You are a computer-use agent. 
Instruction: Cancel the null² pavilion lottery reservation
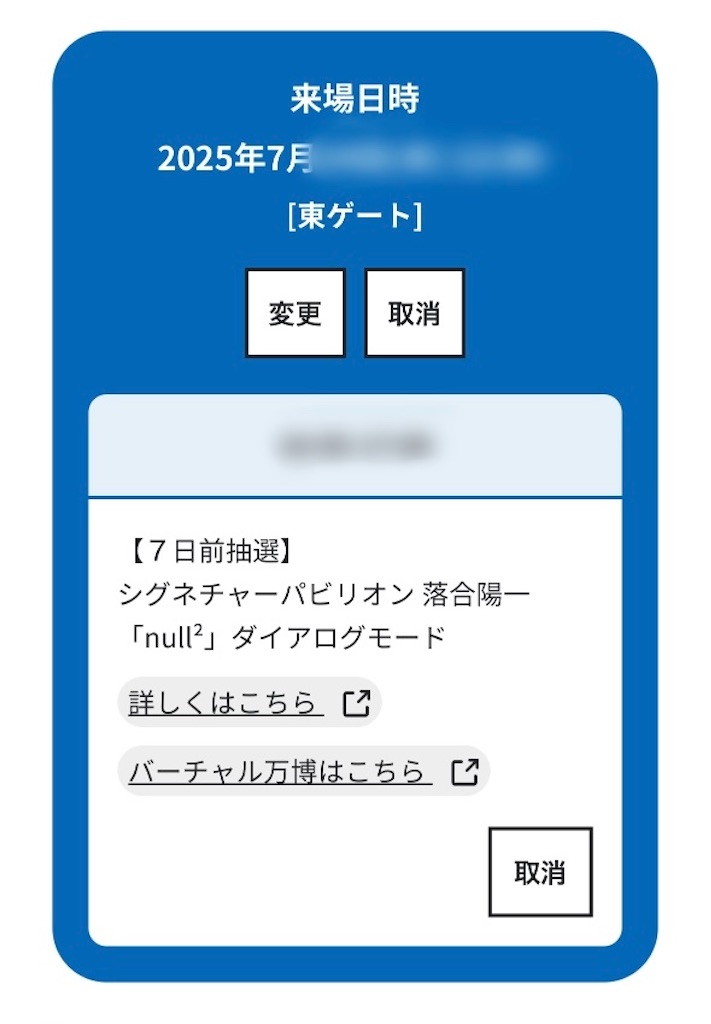[x=540, y=872]
